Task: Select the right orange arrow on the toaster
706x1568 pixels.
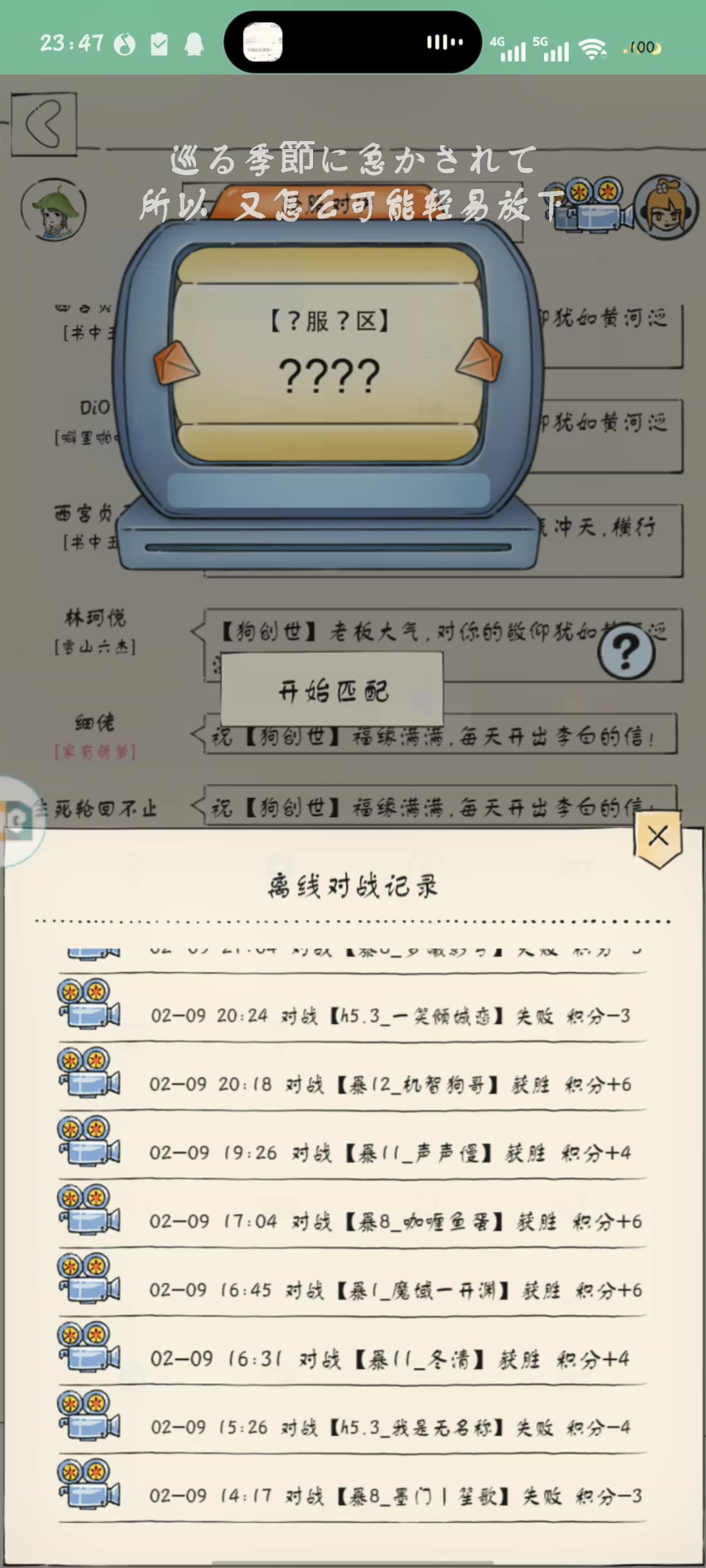Action: click(x=479, y=359)
